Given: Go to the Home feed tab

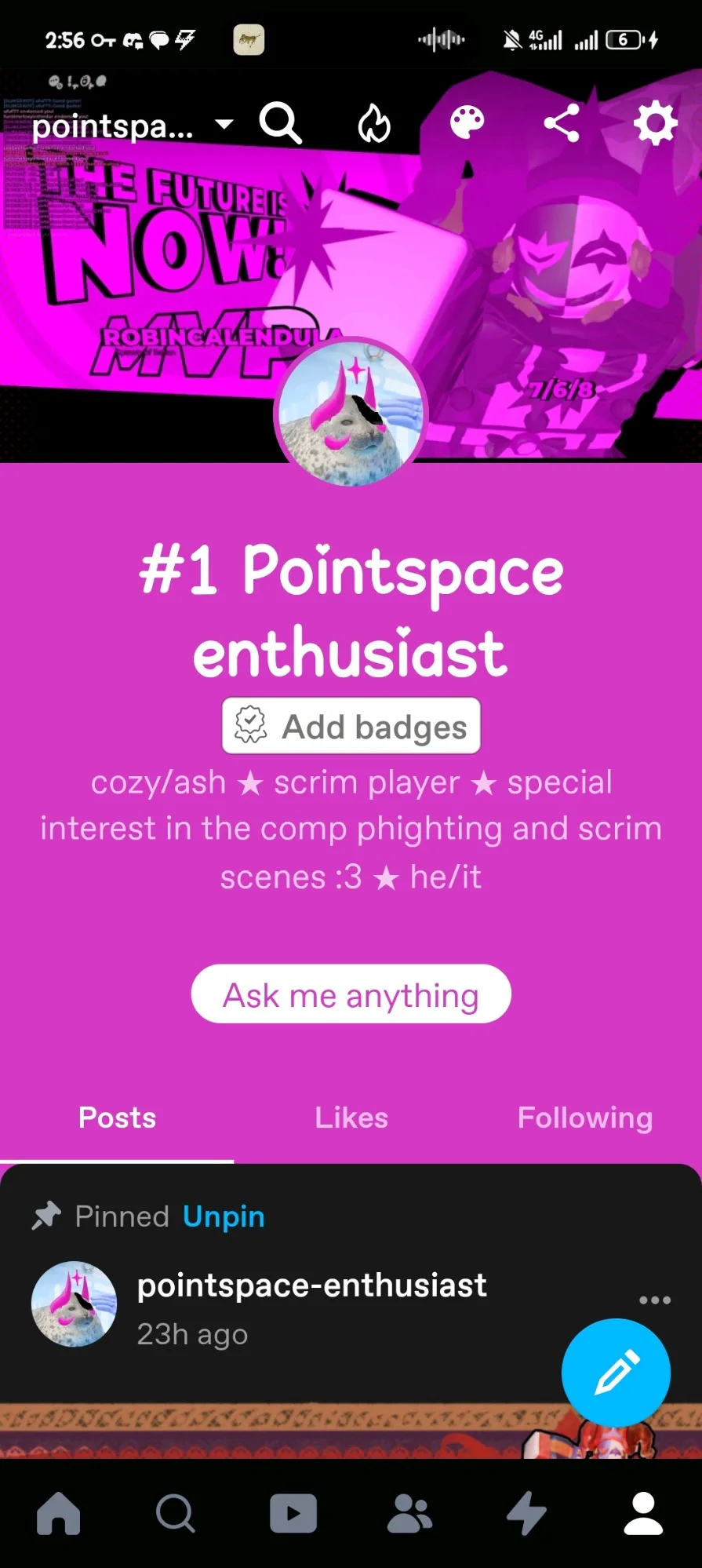Looking at the screenshot, I should [x=59, y=1513].
